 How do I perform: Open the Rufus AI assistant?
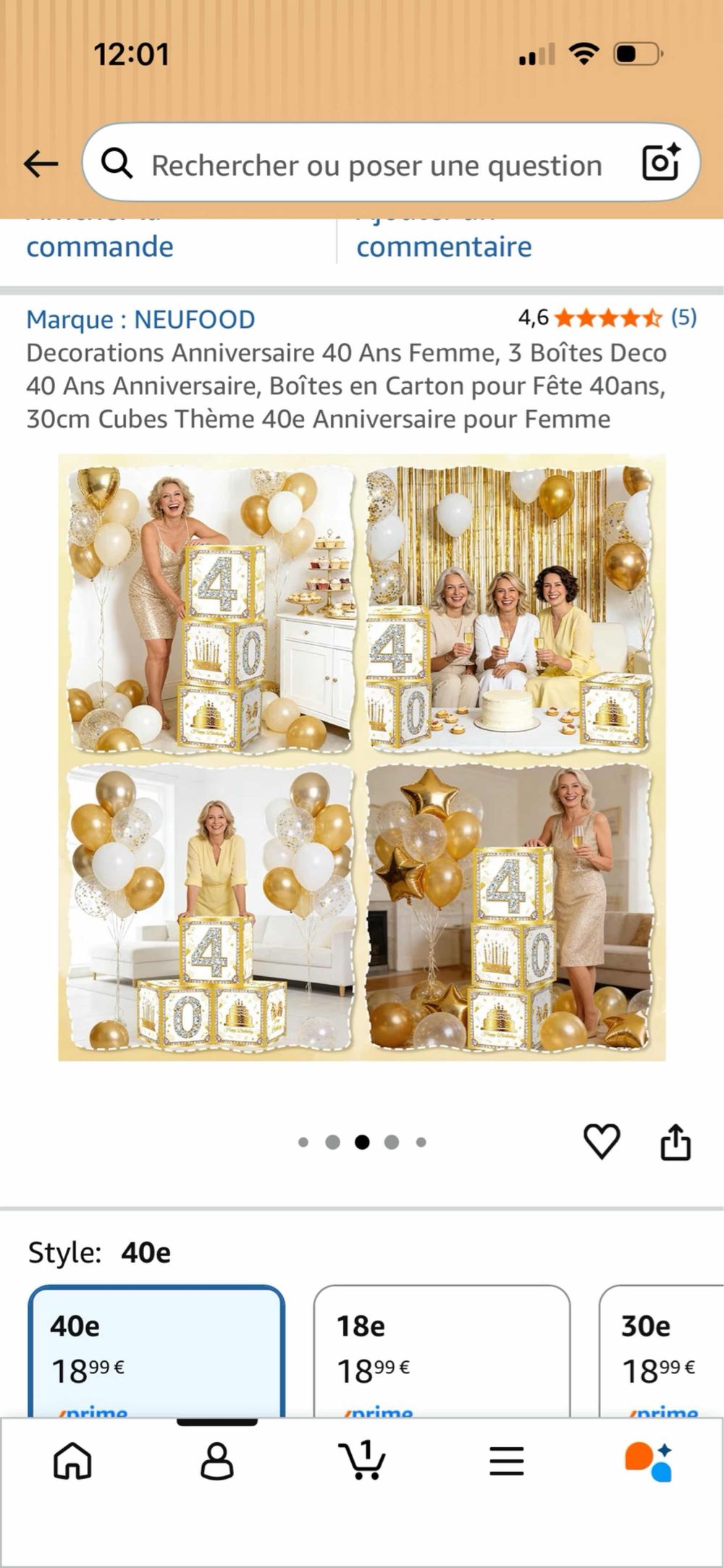click(649, 1462)
